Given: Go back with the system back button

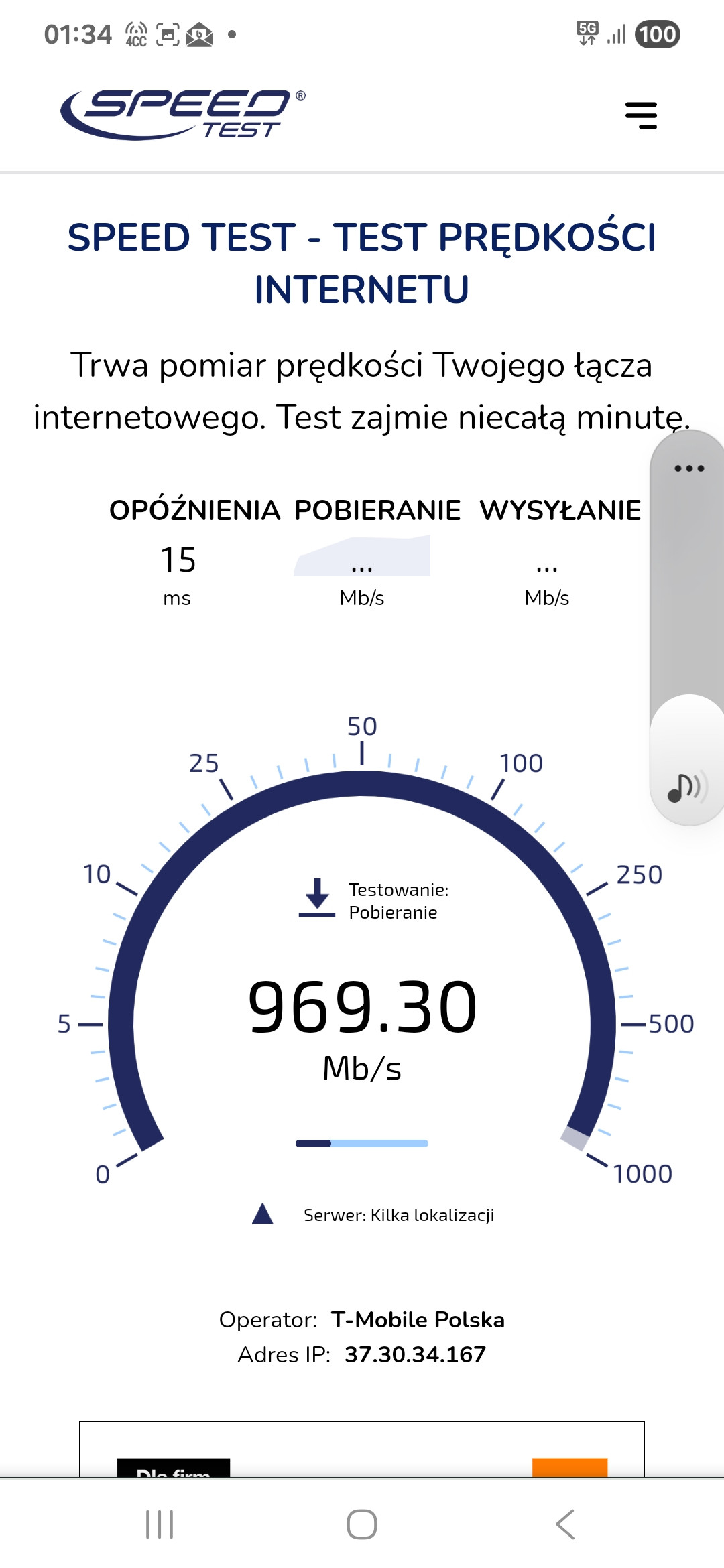Looking at the screenshot, I should (x=564, y=1524).
